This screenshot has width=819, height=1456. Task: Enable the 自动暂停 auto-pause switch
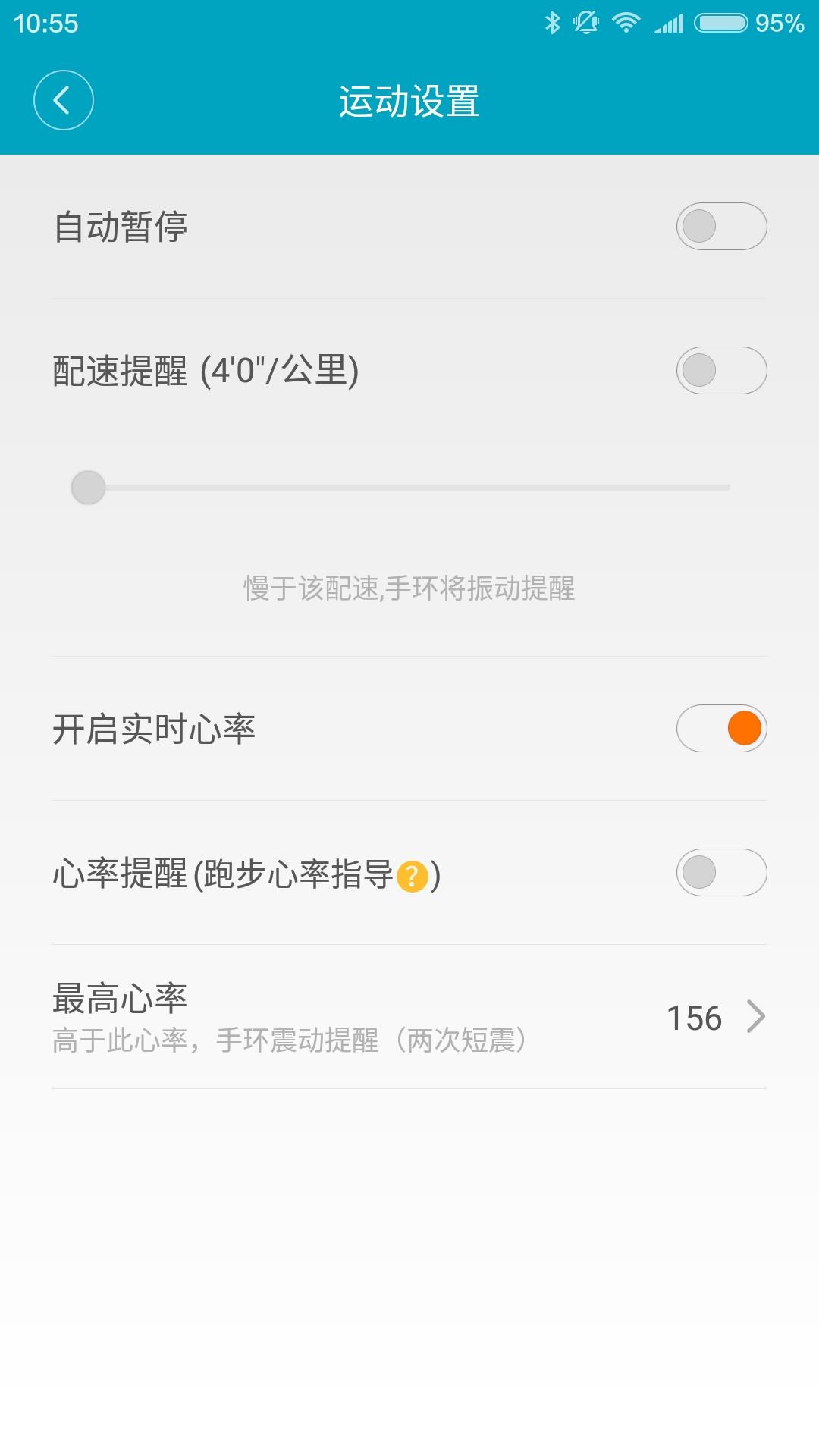tap(722, 226)
